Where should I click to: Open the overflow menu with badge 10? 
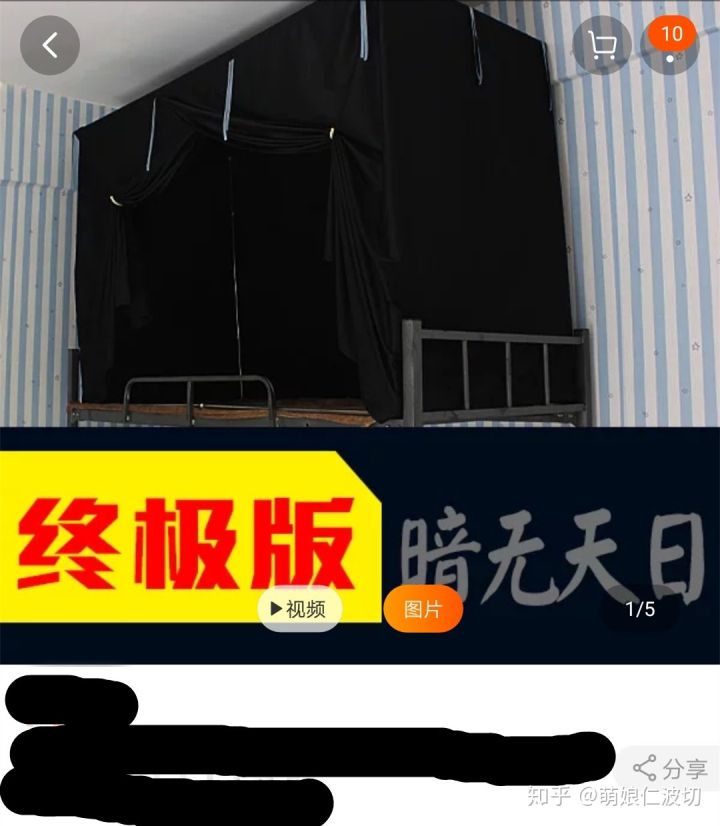pyautogui.click(x=669, y=46)
